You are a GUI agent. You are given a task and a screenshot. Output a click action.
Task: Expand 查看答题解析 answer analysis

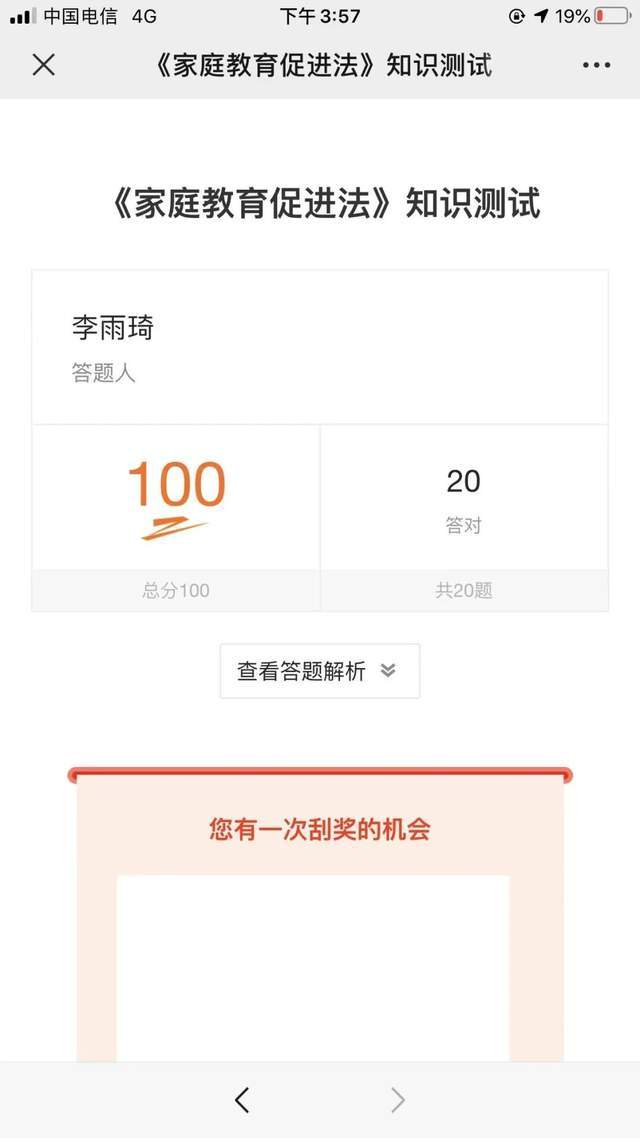click(319, 671)
